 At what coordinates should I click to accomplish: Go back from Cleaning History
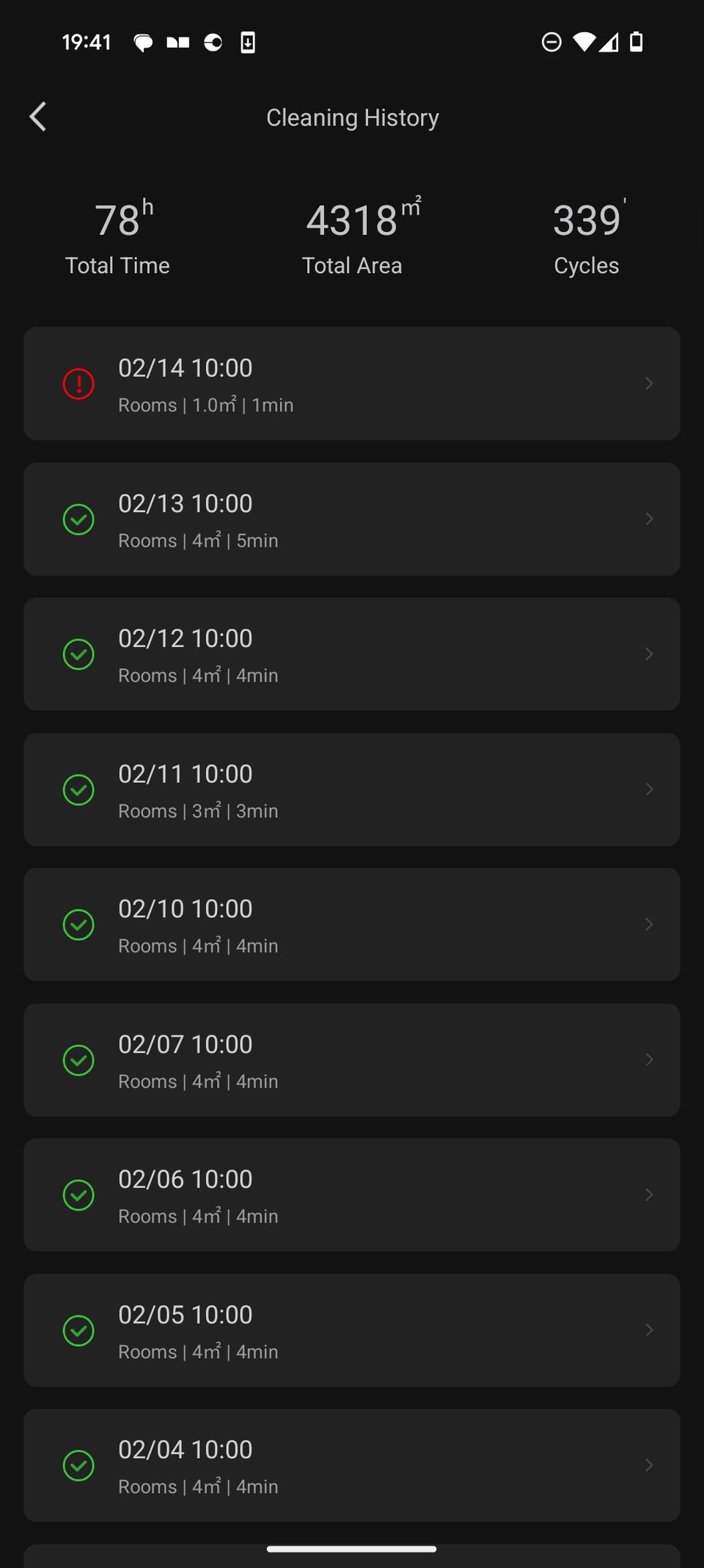[38, 117]
